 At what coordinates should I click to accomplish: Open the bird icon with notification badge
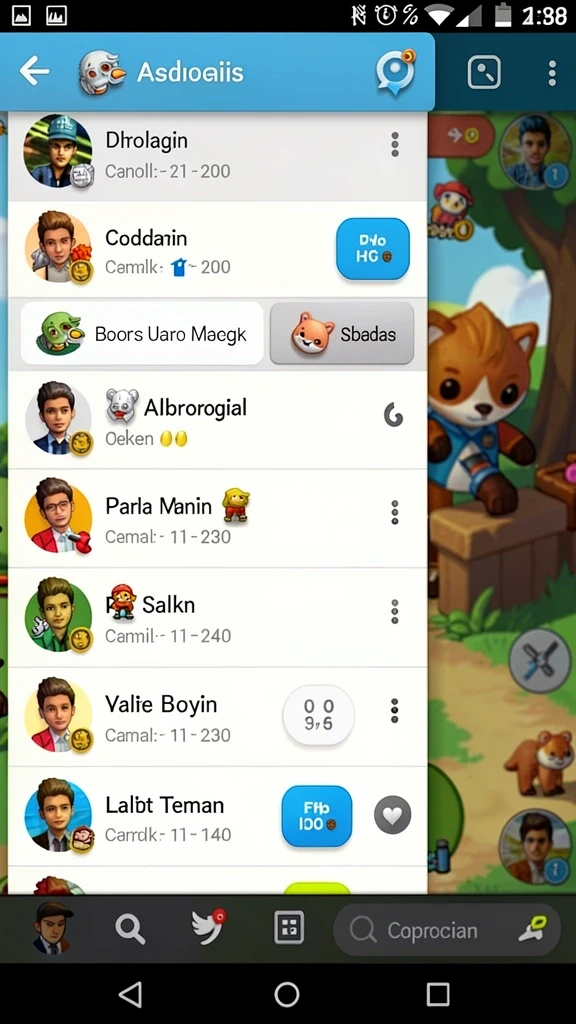[208, 927]
